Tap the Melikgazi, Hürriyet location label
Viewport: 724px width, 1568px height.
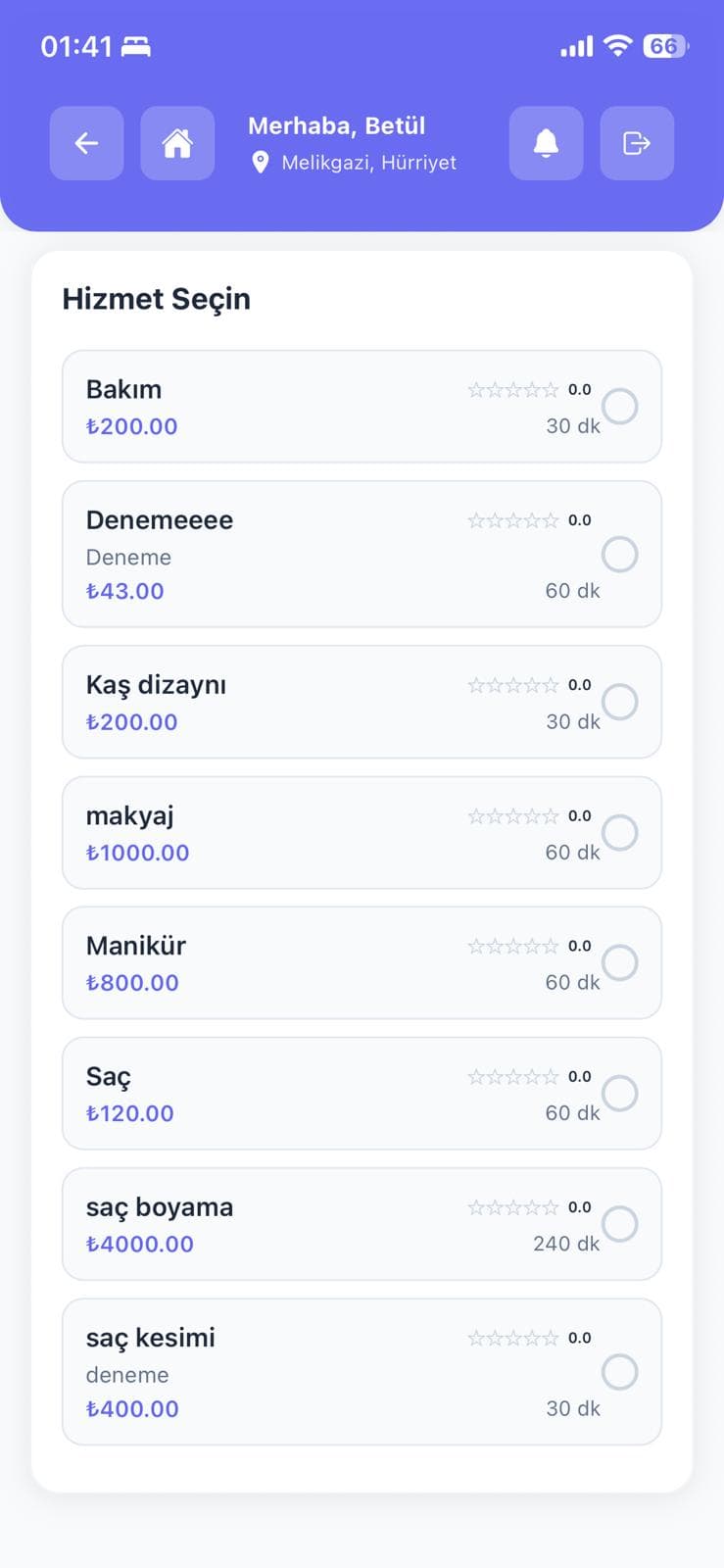tap(369, 162)
